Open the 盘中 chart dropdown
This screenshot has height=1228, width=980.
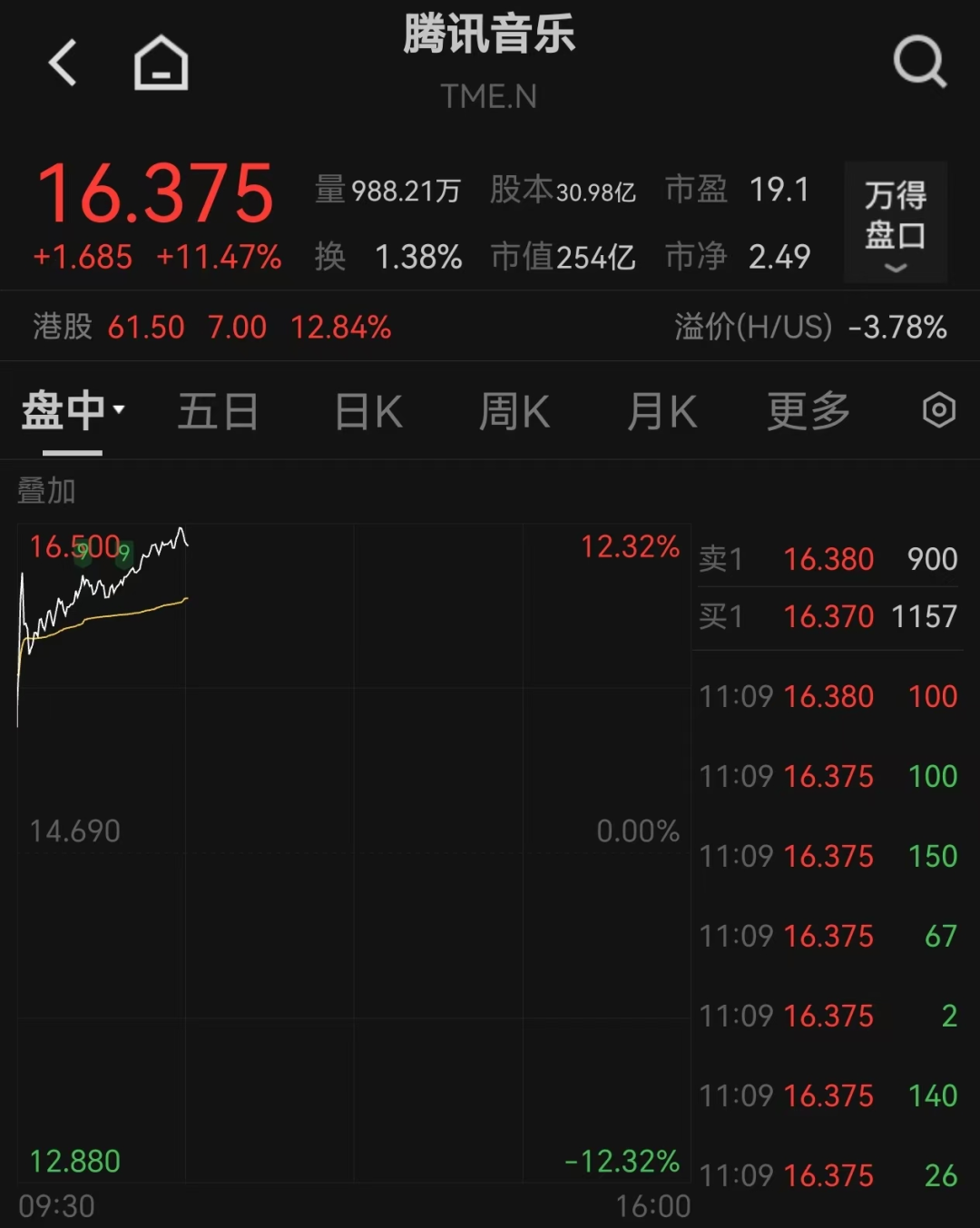73,411
